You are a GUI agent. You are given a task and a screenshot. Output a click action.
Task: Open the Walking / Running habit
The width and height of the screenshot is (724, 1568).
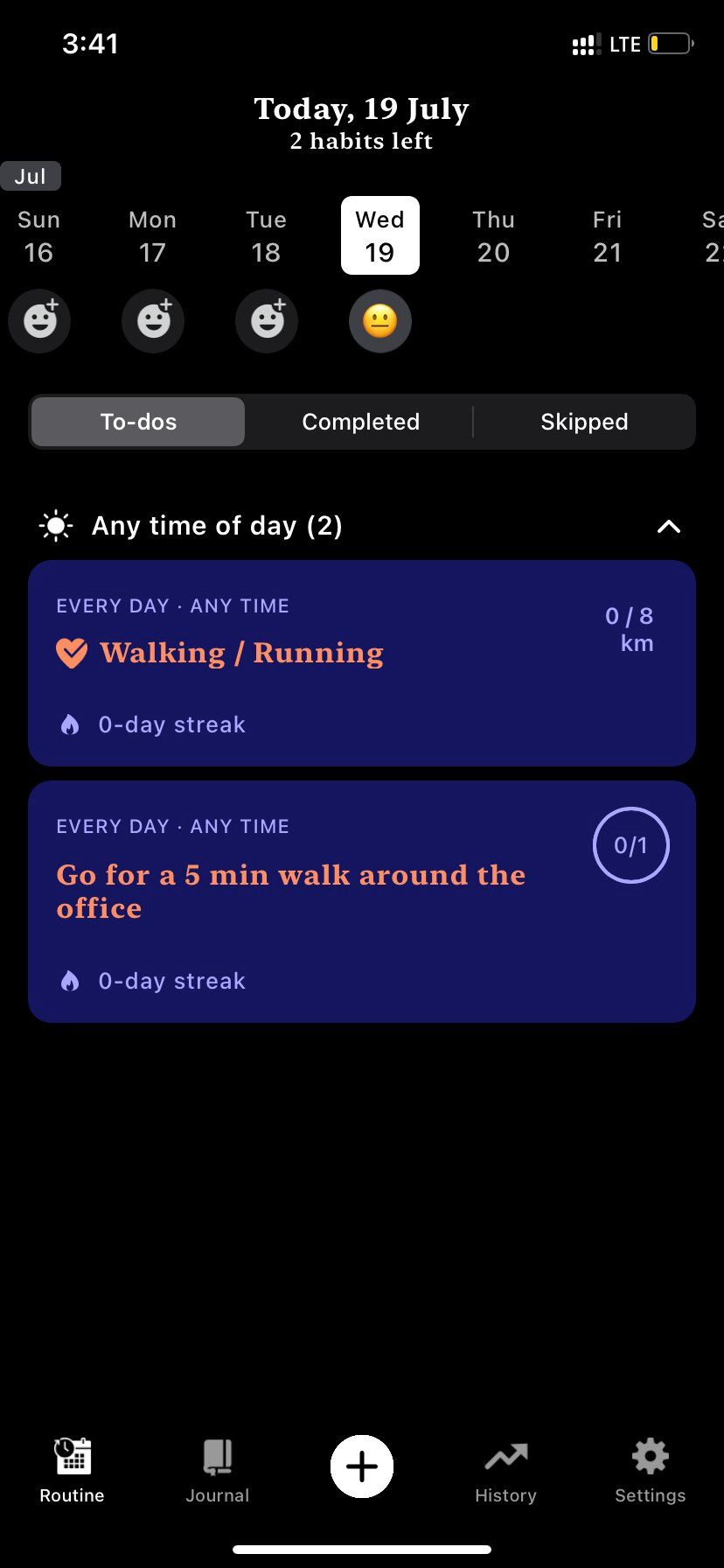point(241,654)
